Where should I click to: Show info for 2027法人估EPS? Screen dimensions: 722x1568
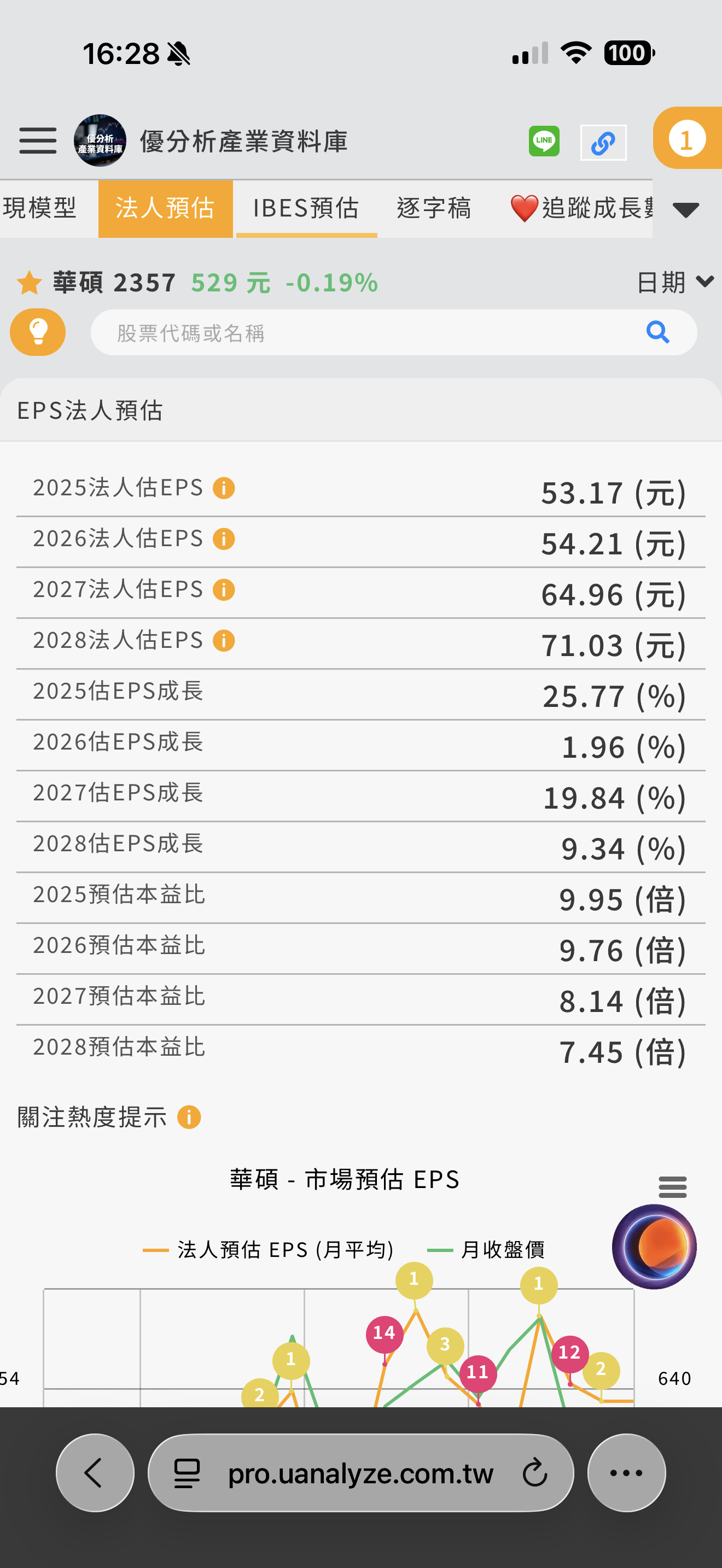pyautogui.click(x=223, y=590)
